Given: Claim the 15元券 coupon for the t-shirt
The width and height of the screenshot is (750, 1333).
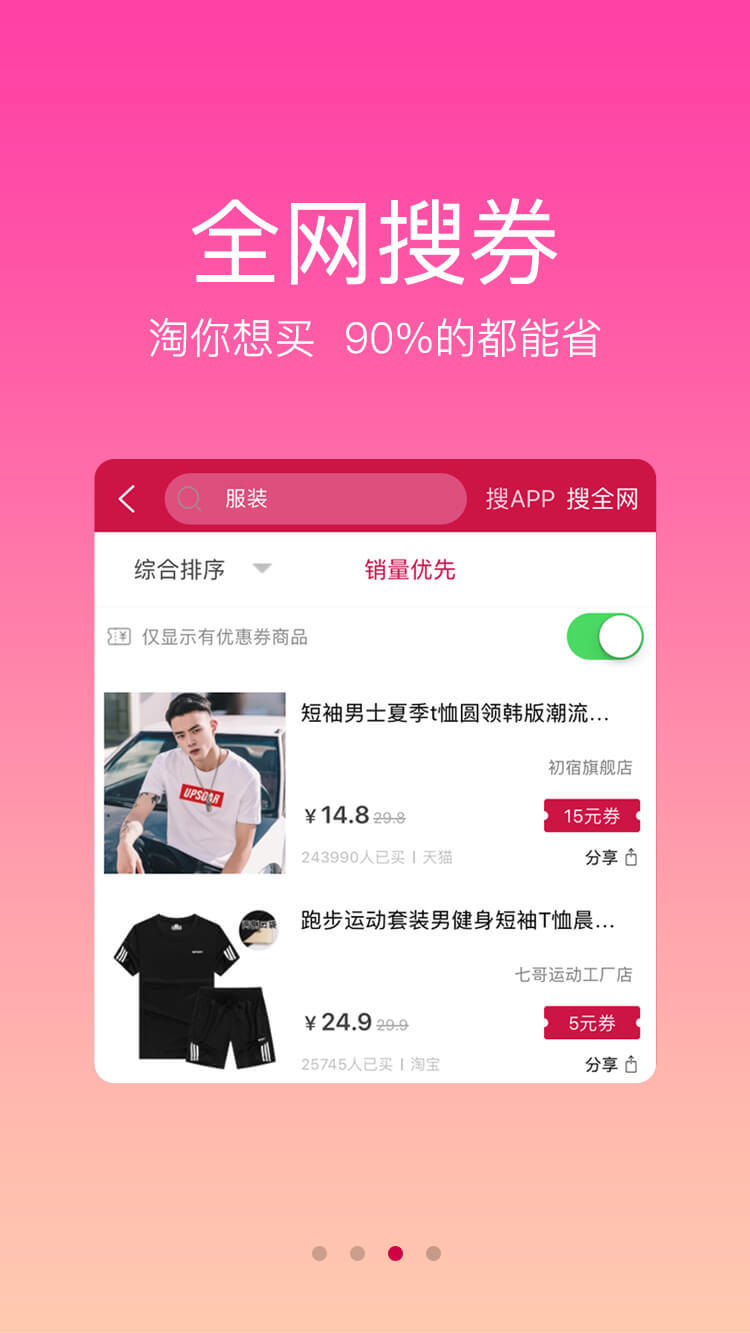Looking at the screenshot, I should pos(591,816).
